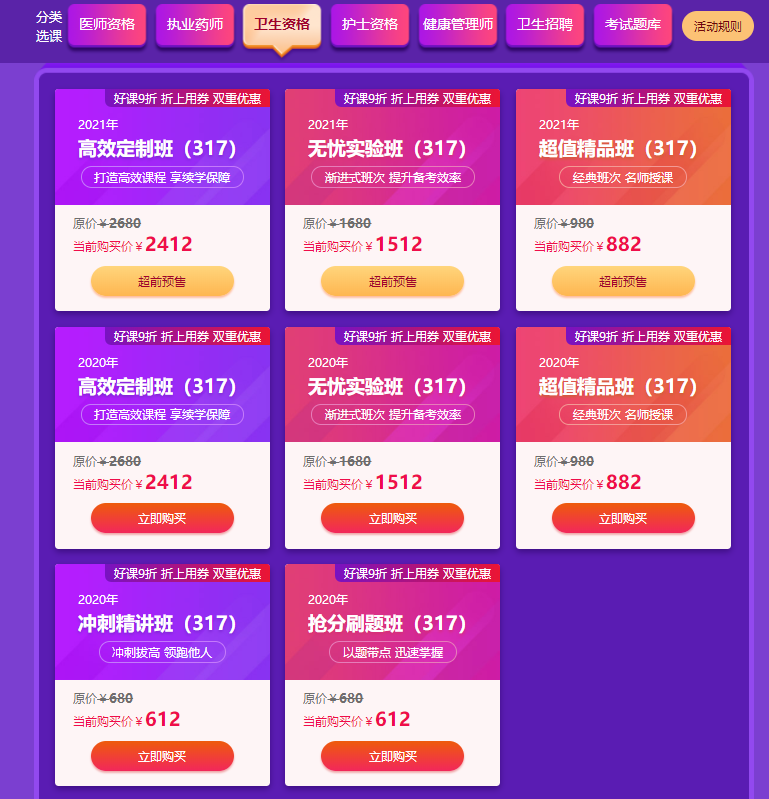Image resolution: width=769 pixels, height=799 pixels.
Task: Tap 超前预售 under 2021 超值精品班
Action: pos(623,281)
